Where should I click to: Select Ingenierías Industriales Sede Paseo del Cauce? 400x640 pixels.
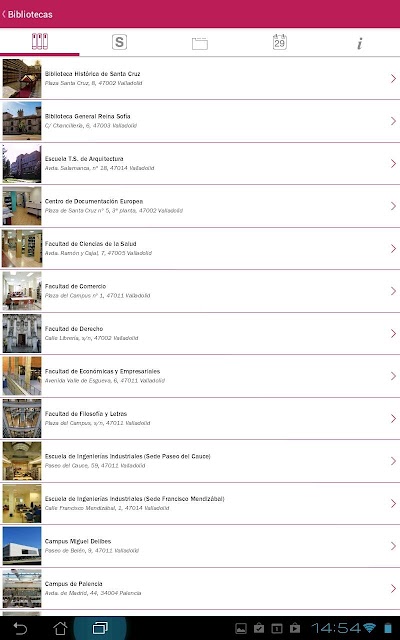pyautogui.click(x=200, y=461)
